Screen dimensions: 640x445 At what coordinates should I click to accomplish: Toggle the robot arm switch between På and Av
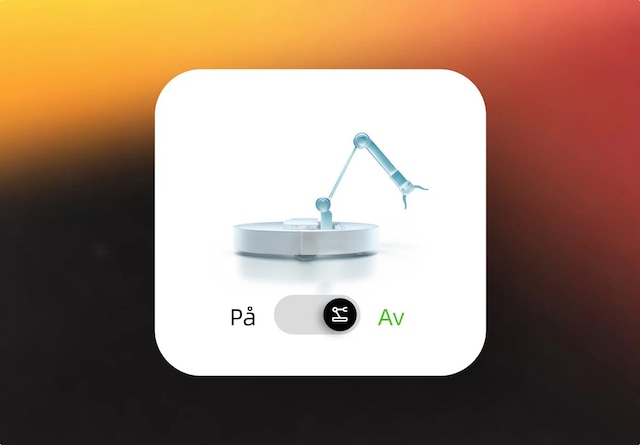point(317,316)
